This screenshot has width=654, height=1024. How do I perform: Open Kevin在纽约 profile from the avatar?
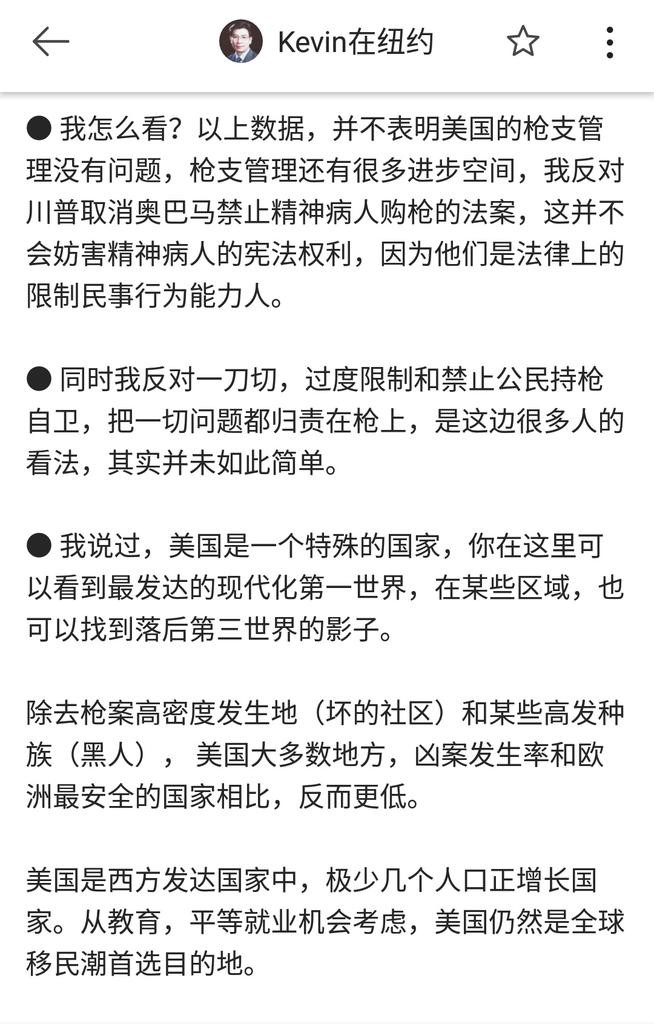click(241, 42)
